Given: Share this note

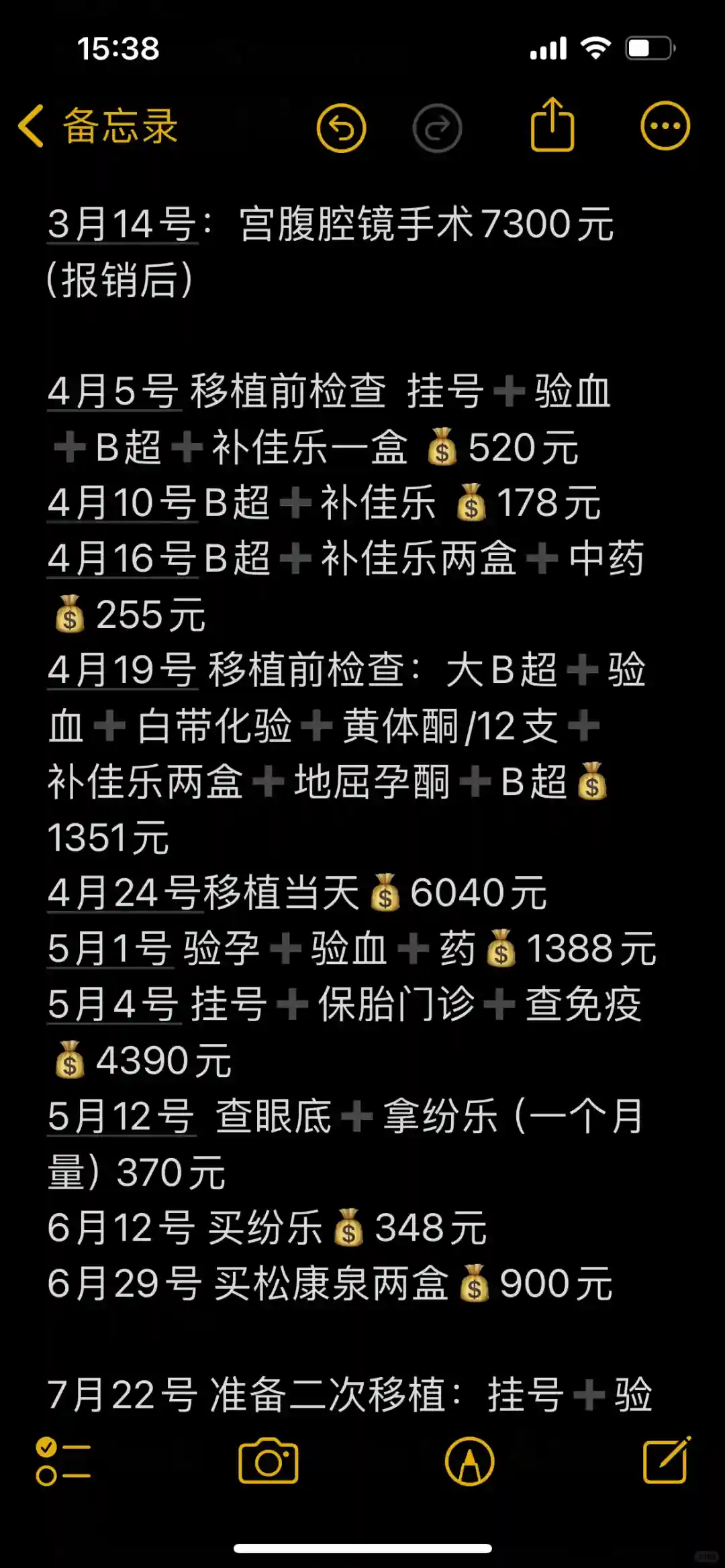Looking at the screenshot, I should [x=552, y=125].
